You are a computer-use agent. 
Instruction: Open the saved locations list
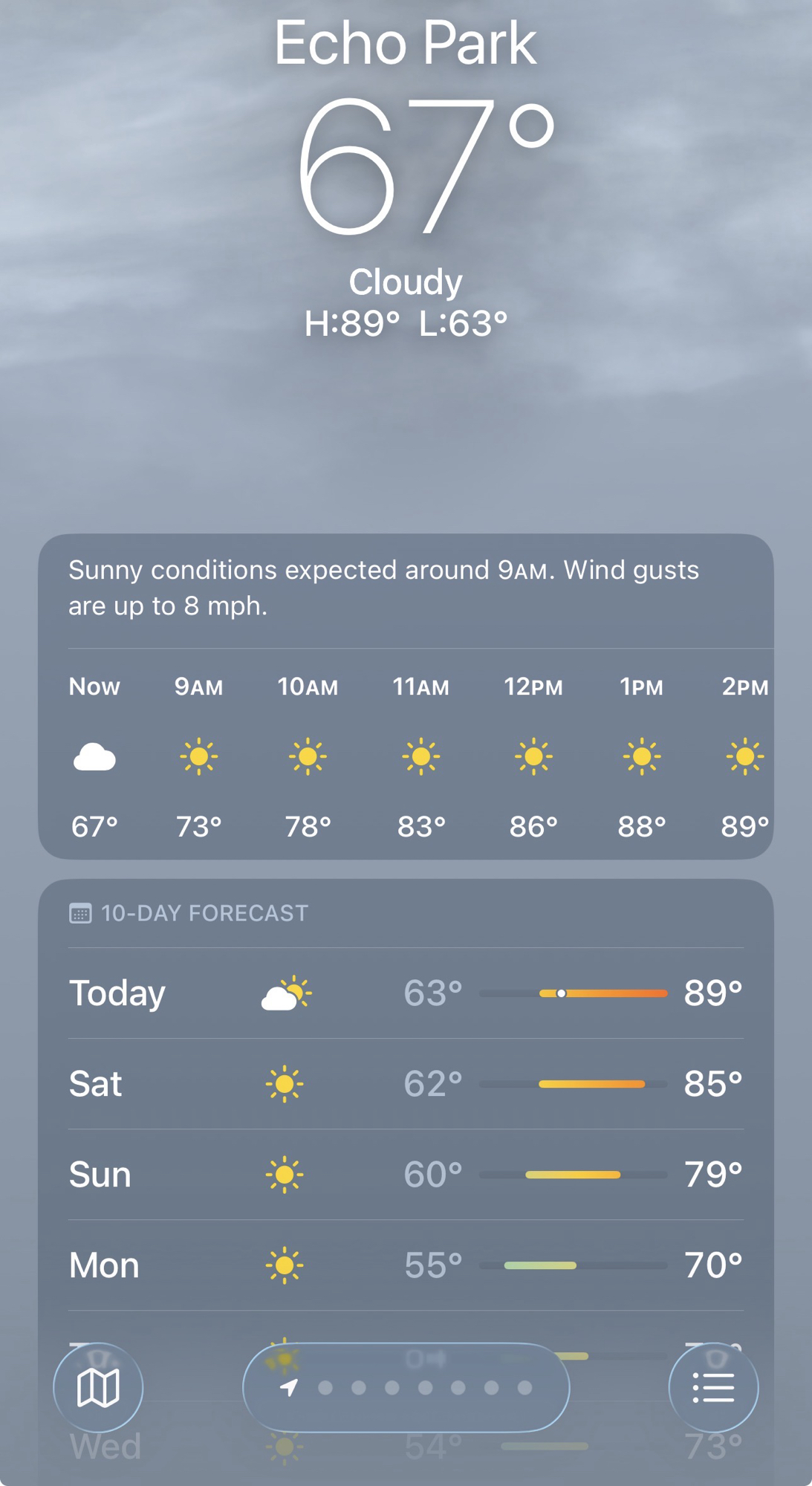pos(713,1387)
